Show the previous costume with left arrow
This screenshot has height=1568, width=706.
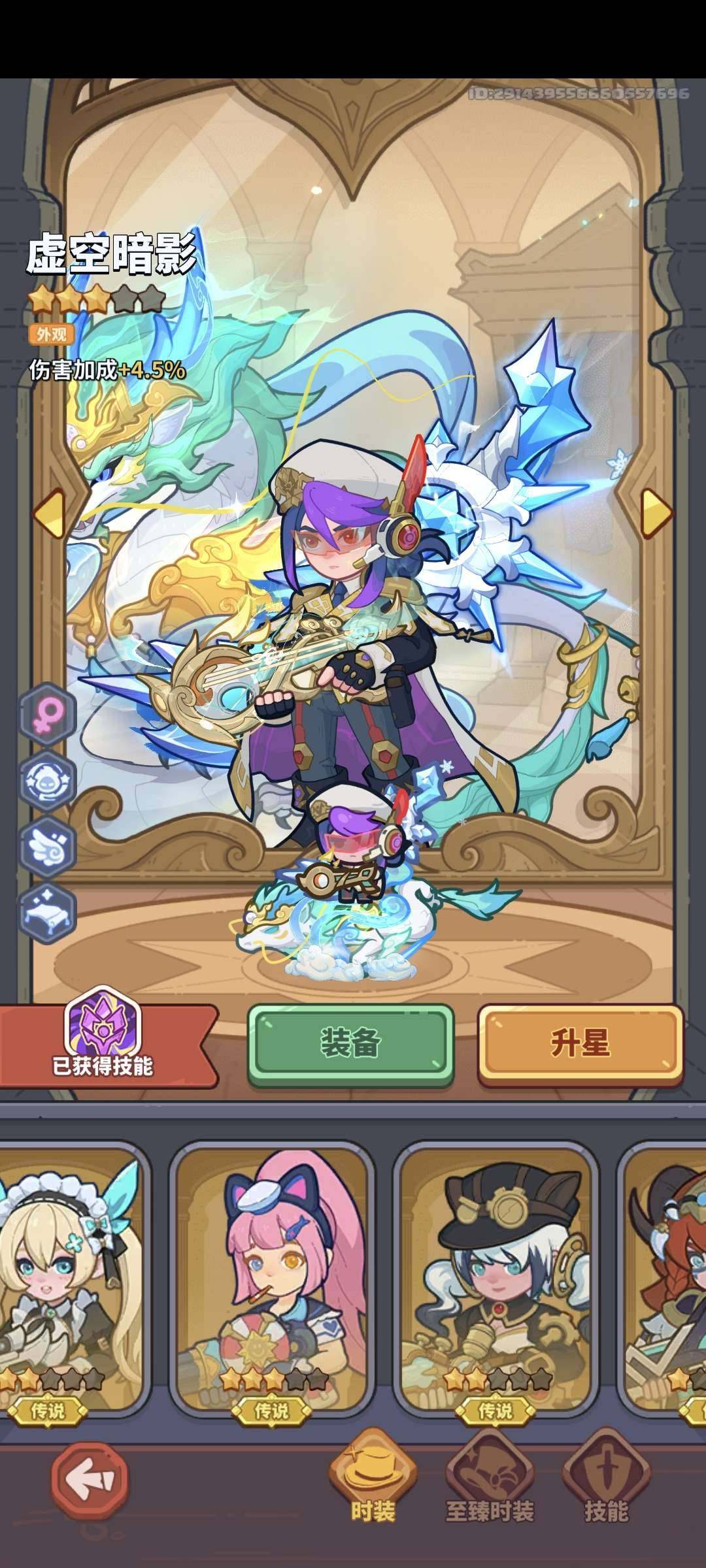(x=49, y=513)
